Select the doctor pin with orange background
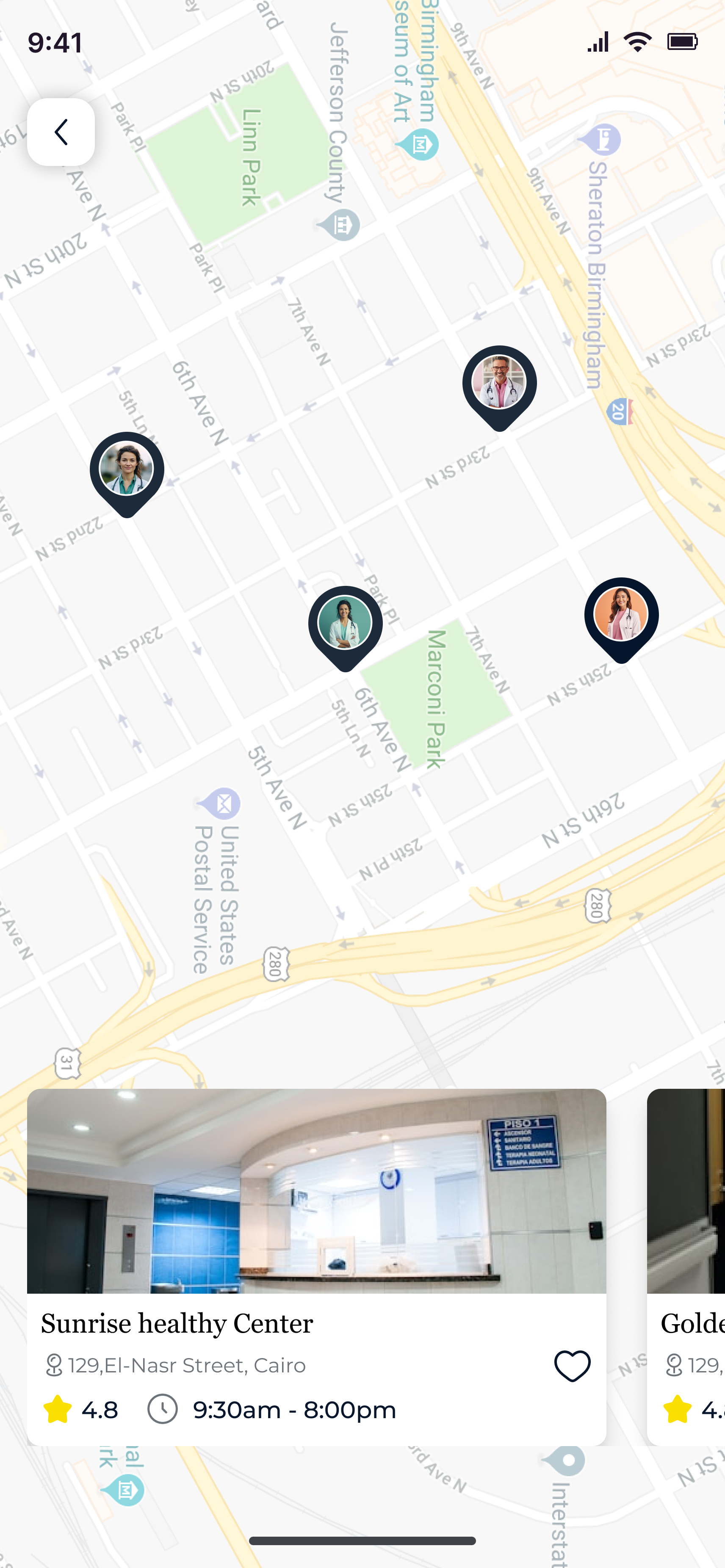The width and height of the screenshot is (725, 1568). [621, 620]
